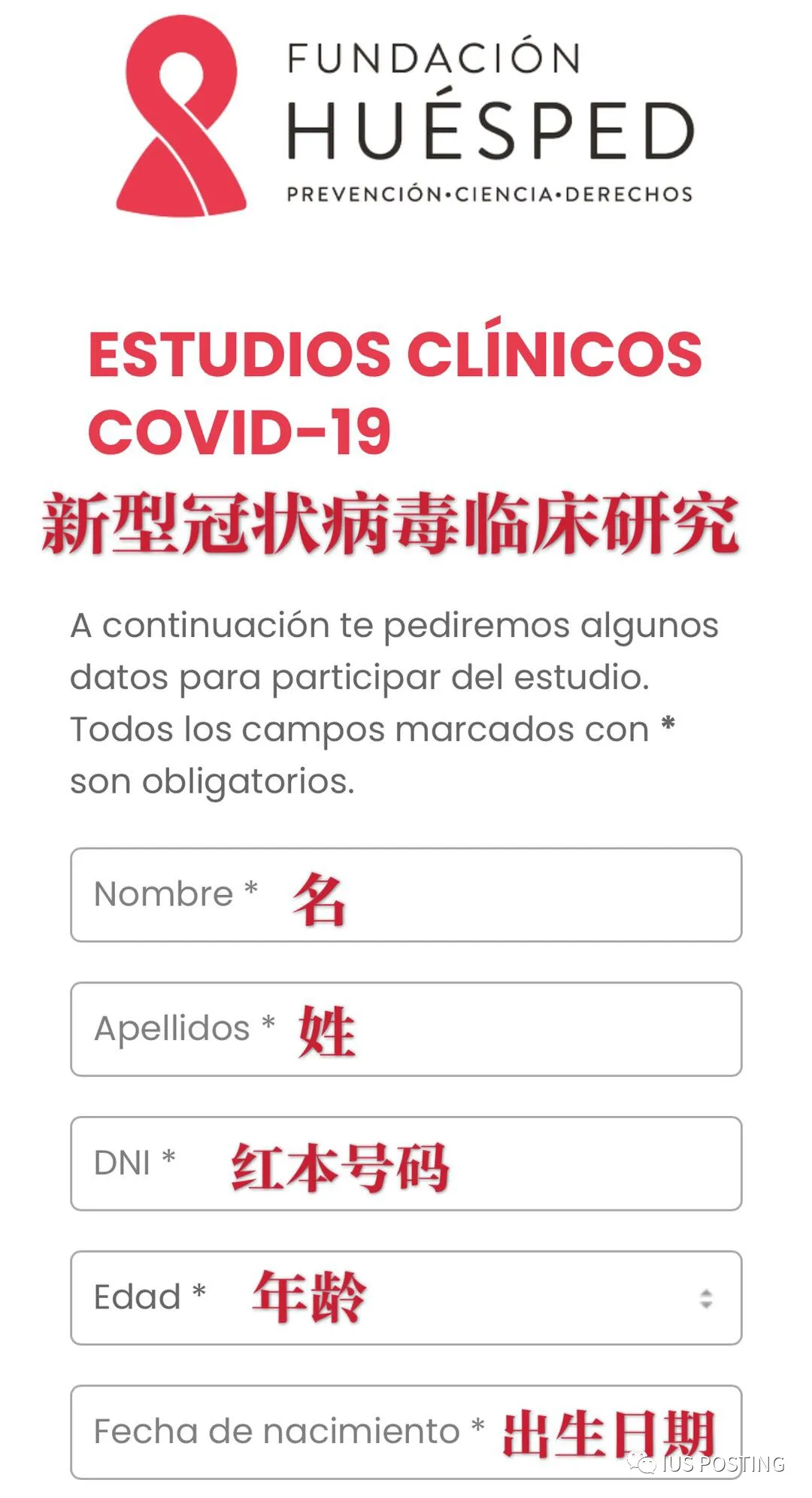Image resolution: width=812 pixels, height=1498 pixels.
Task: Select the DNI number field
Action: point(406,1163)
